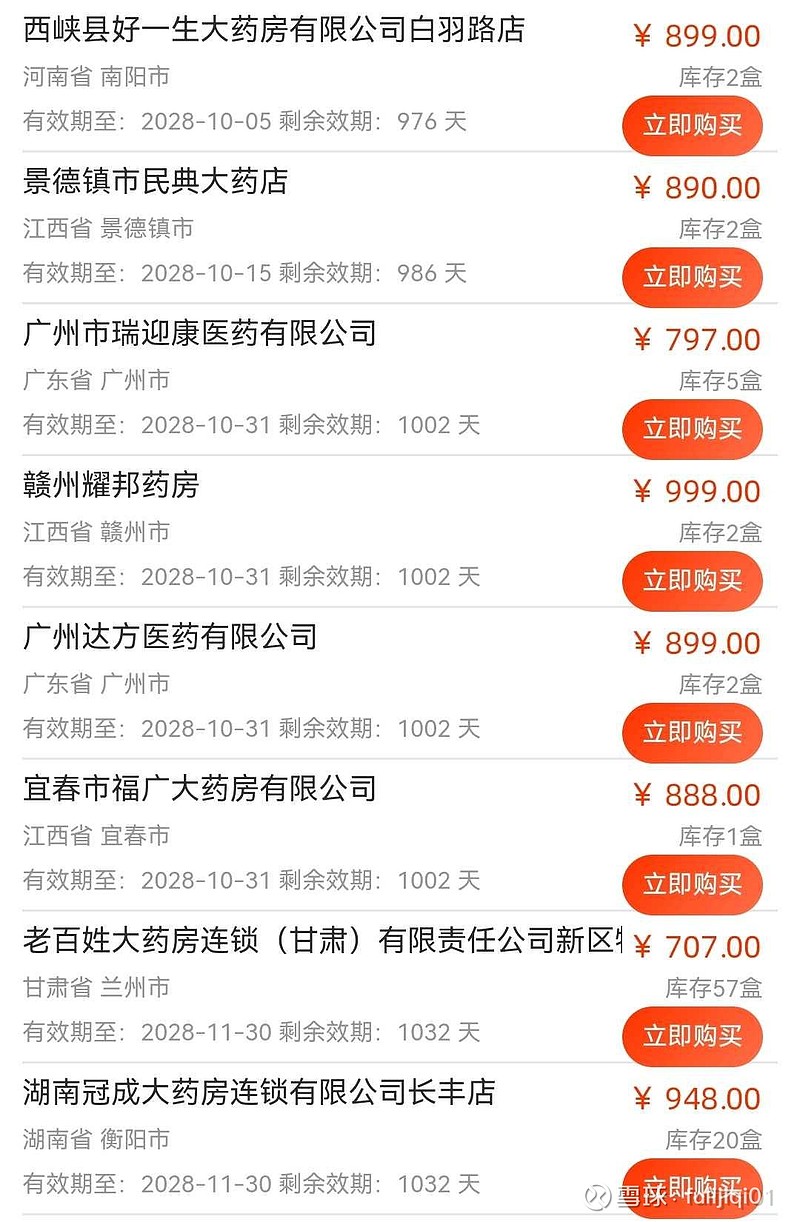Buy now from 赣州耀邦药房
The width and height of the screenshot is (800, 1222).
tap(692, 581)
